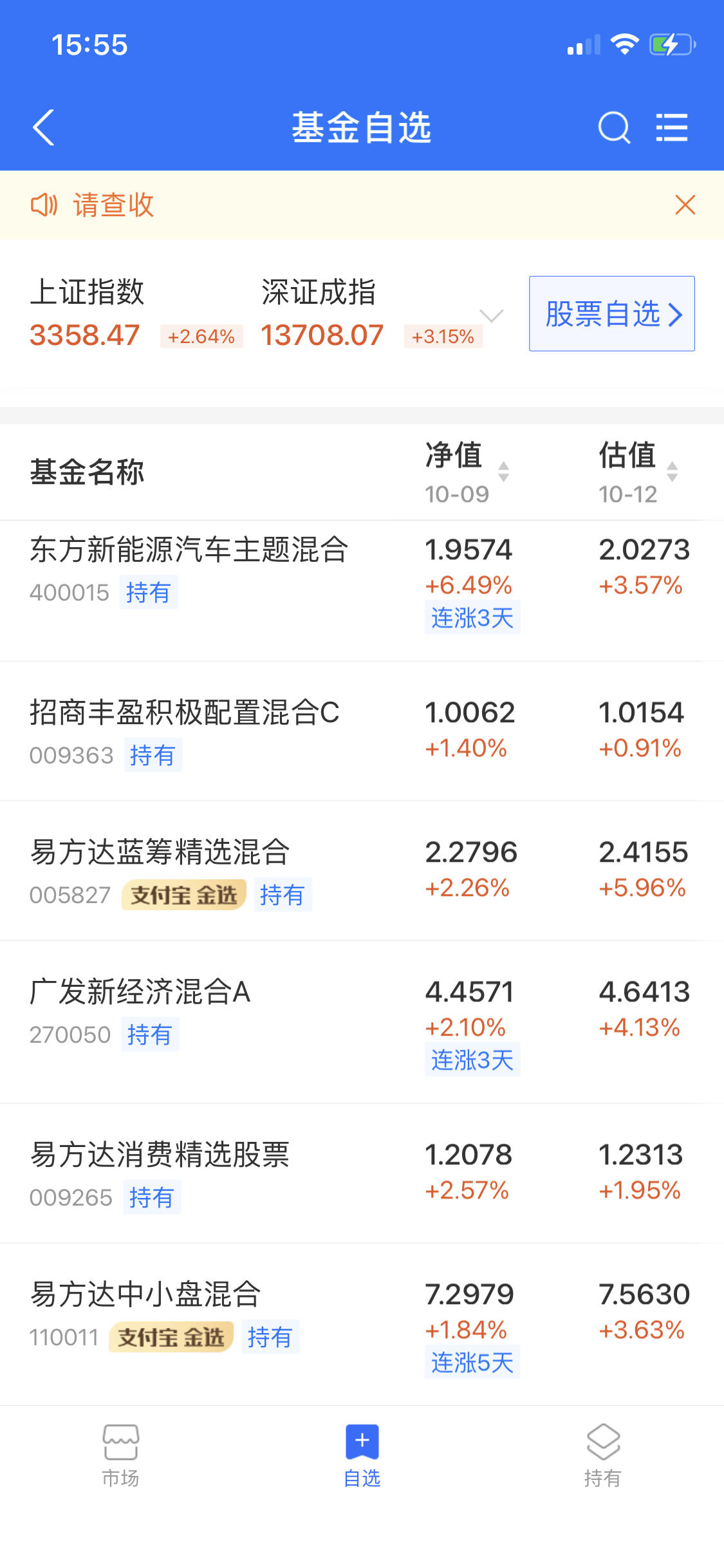
Task: View 易方达中小盘混合 details
Action: pyautogui.click(x=362, y=1324)
